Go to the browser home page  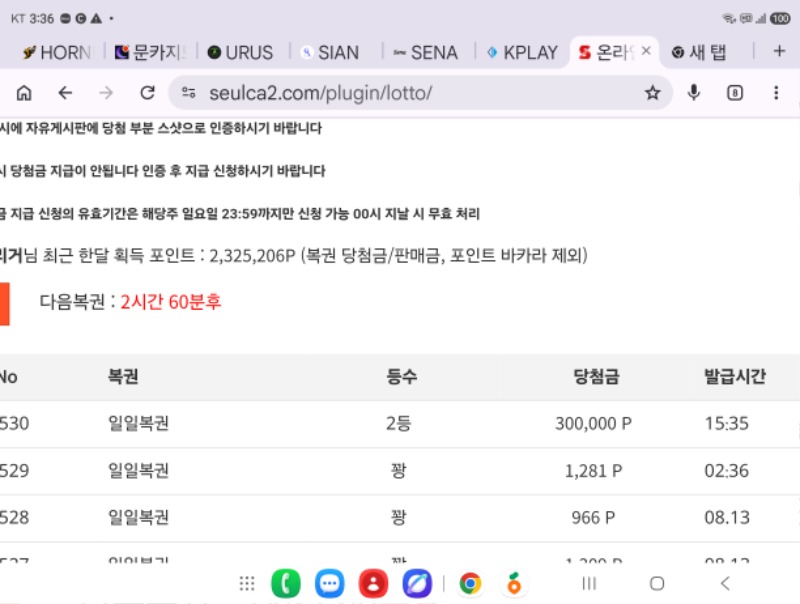coord(24,93)
